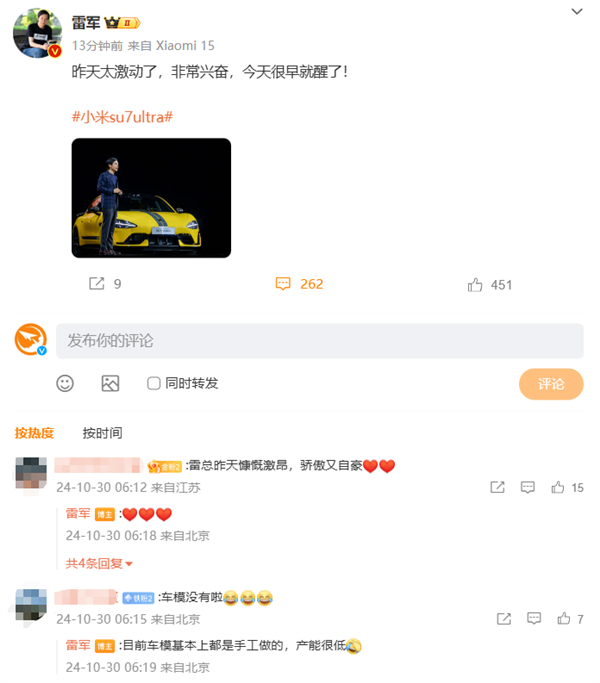
Task: Open the emoji picker for the comment
Action: click(x=65, y=383)
